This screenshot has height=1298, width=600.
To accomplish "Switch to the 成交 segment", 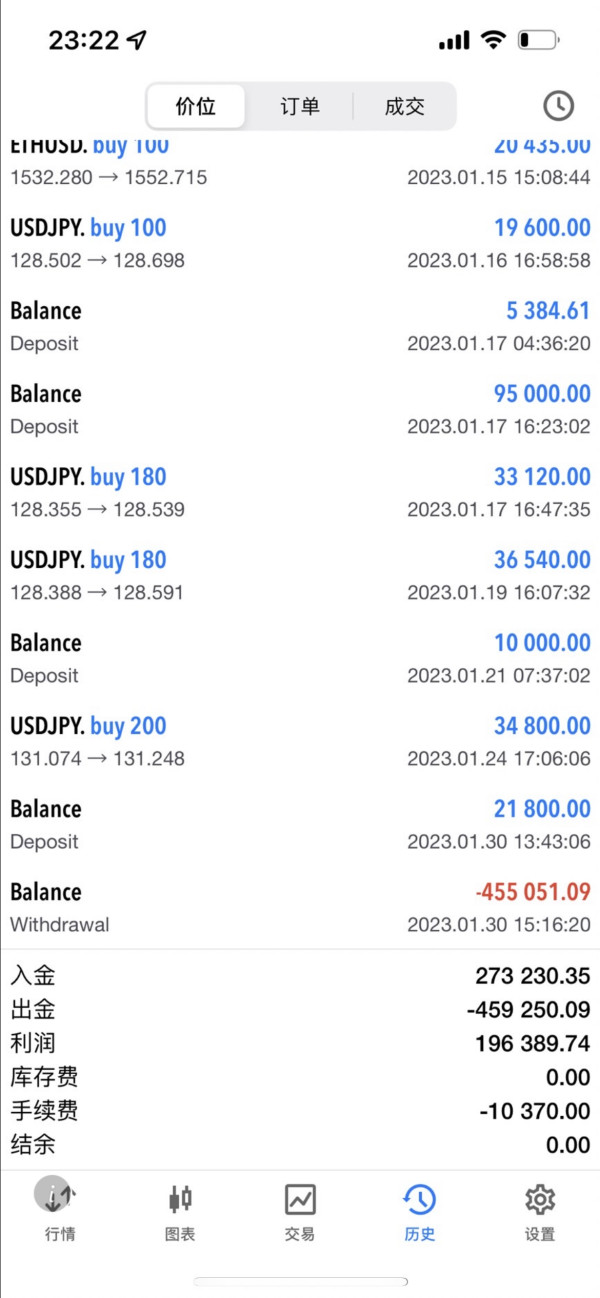I will tap(404, 106).
